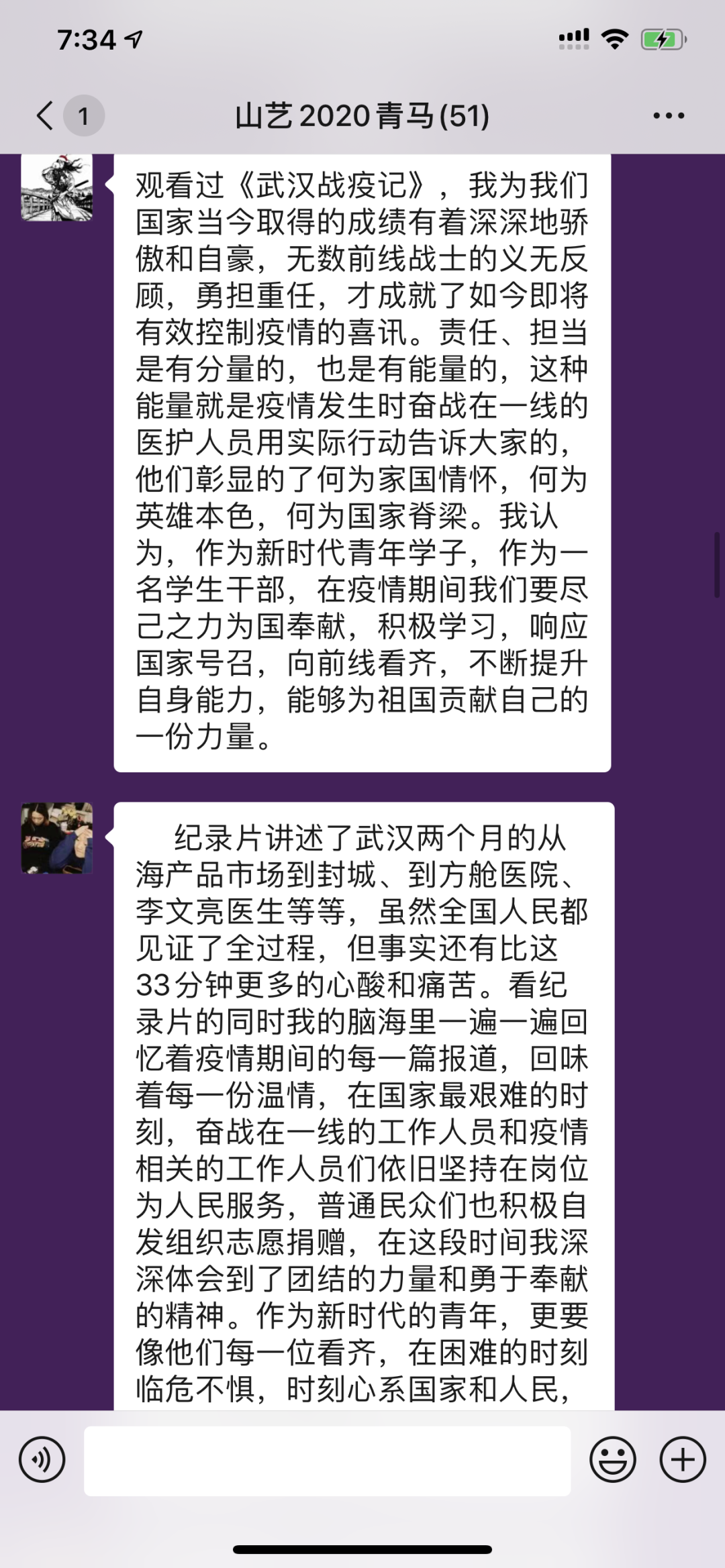The height and width of the screenshot is (1568, 725).
Task: Tap the message input field
Action: (327, 1461)
